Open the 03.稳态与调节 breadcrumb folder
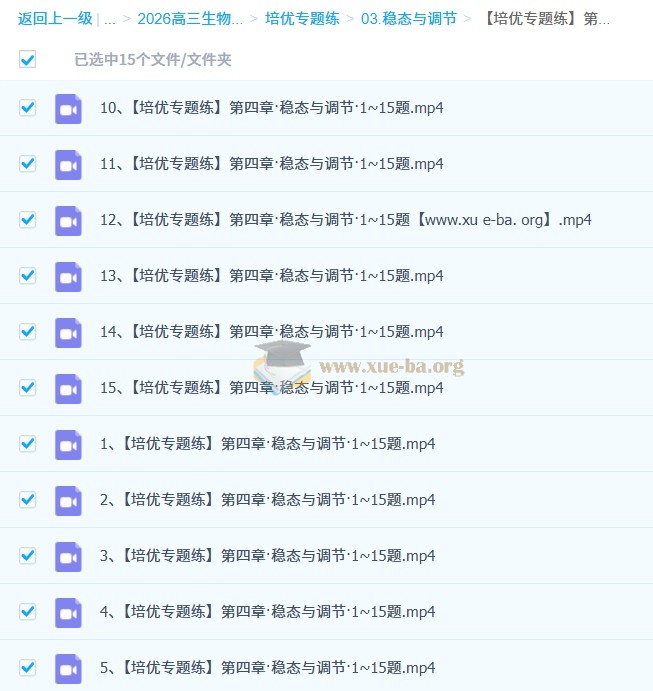653x691 pixels. point(408,19)
